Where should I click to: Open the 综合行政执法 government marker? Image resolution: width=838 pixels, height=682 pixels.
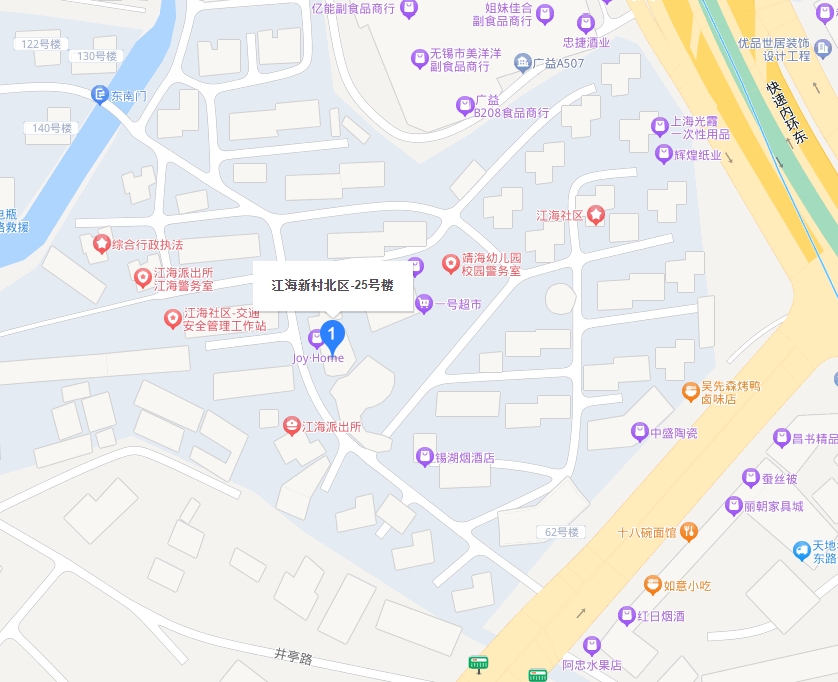click(x=101, y=244)
